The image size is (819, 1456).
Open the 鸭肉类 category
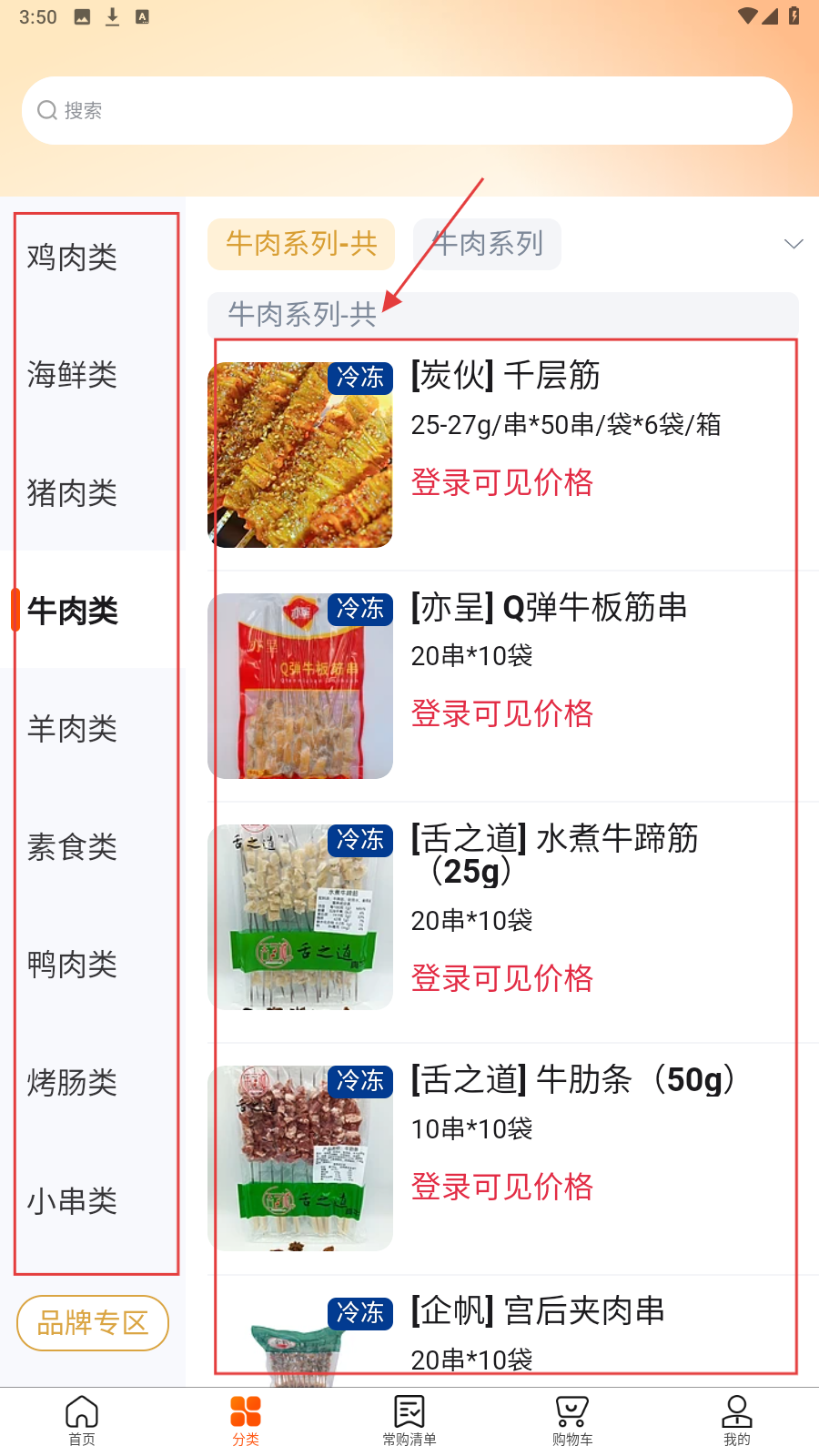pyautogui.click(x=73, y=965)
